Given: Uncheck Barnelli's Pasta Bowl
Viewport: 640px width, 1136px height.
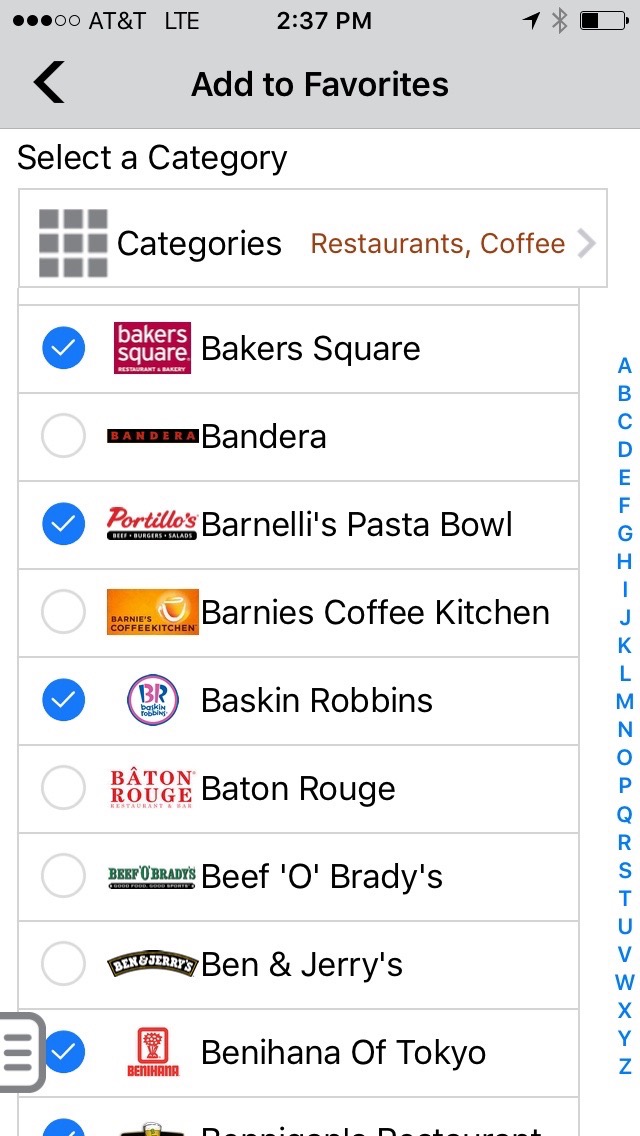Looking at the screenshot, I should pyautogui.click(x=63, y=524).
